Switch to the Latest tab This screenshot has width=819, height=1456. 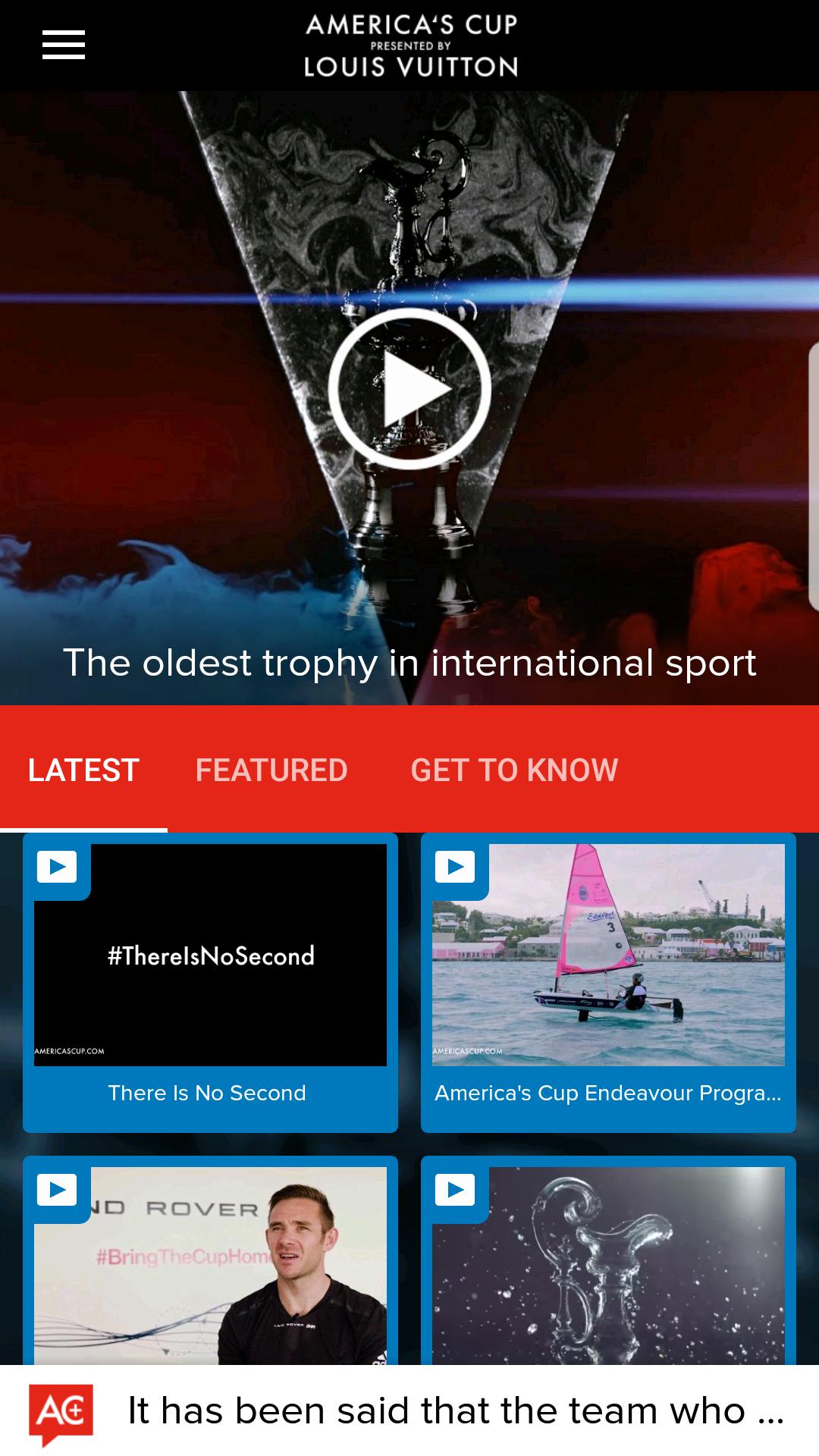(x=83, y=770)
